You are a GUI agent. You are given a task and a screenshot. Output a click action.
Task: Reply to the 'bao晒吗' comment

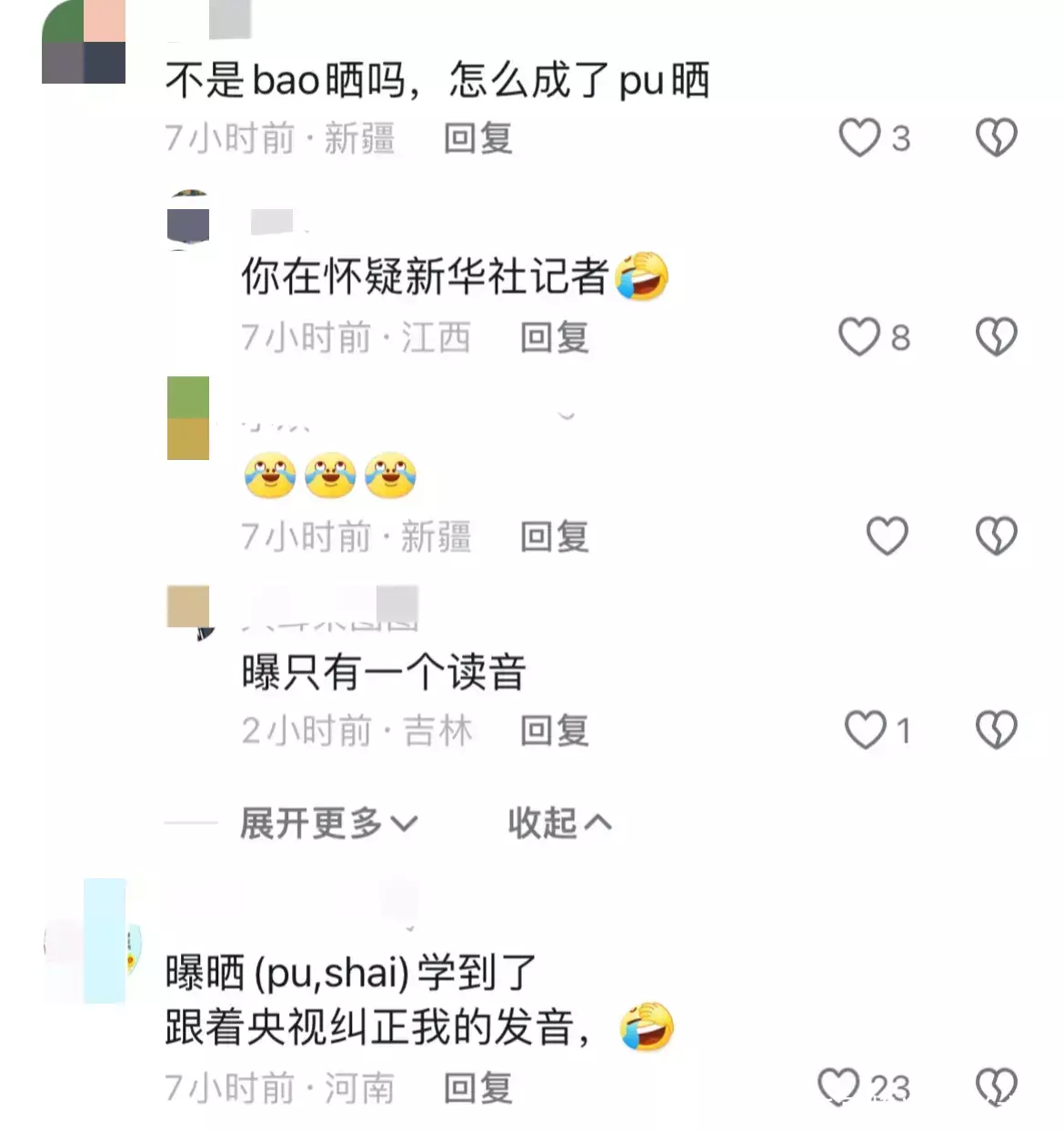pos(477,139)
